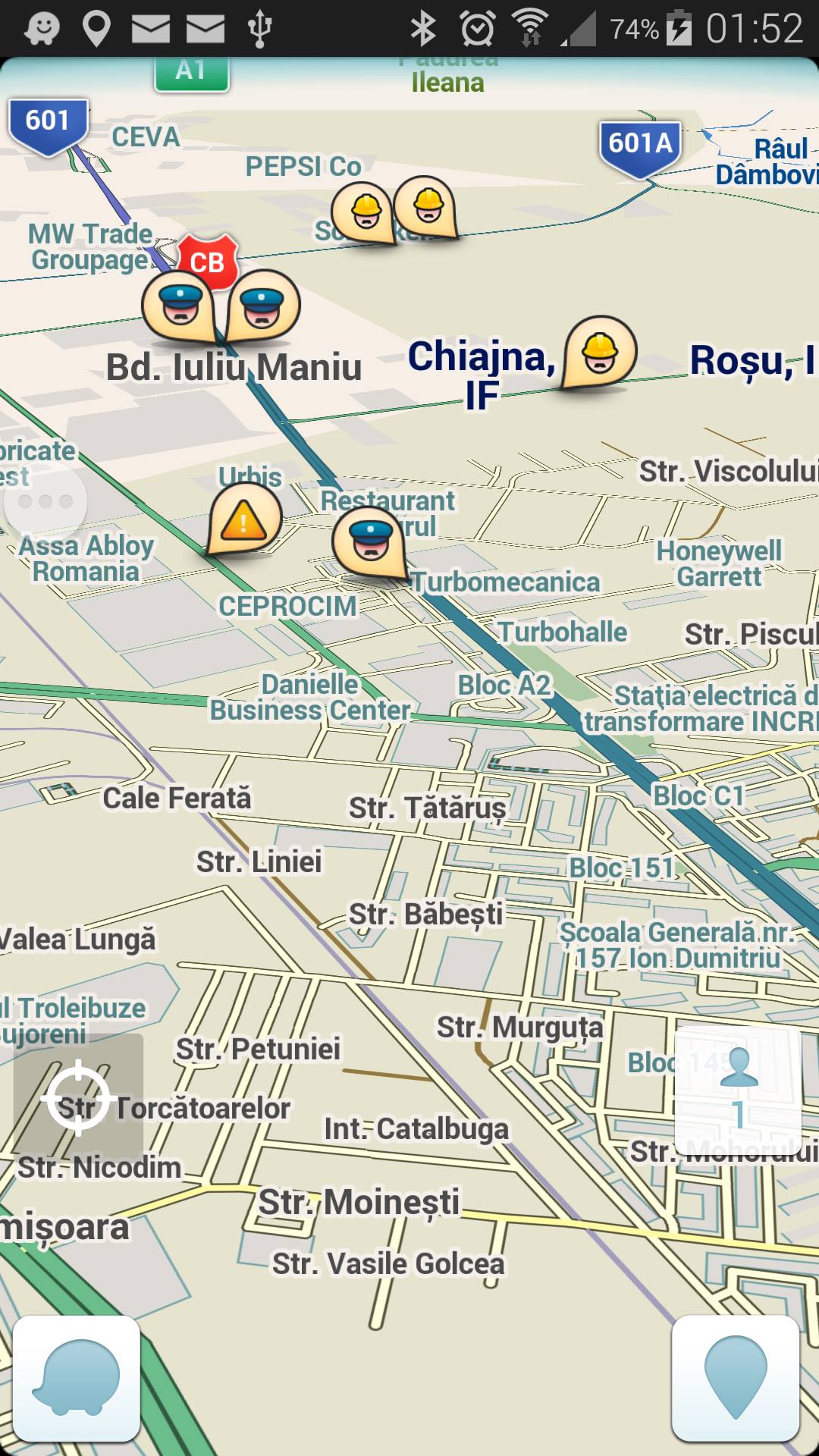Tap the red CB map marker
This screenshot has width=819, height=1456.
click(207, 262)
